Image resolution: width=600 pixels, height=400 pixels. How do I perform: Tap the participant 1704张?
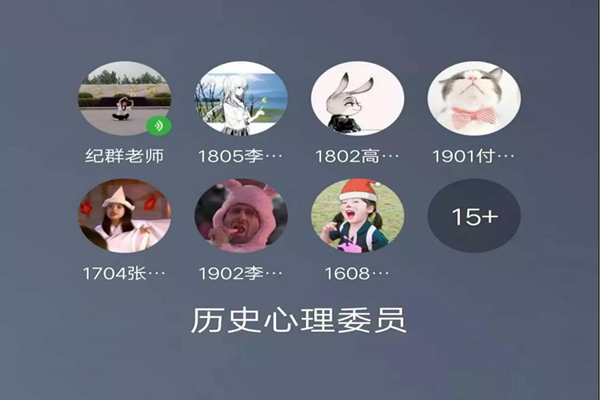pyautogui.click(x=124, y=215)
